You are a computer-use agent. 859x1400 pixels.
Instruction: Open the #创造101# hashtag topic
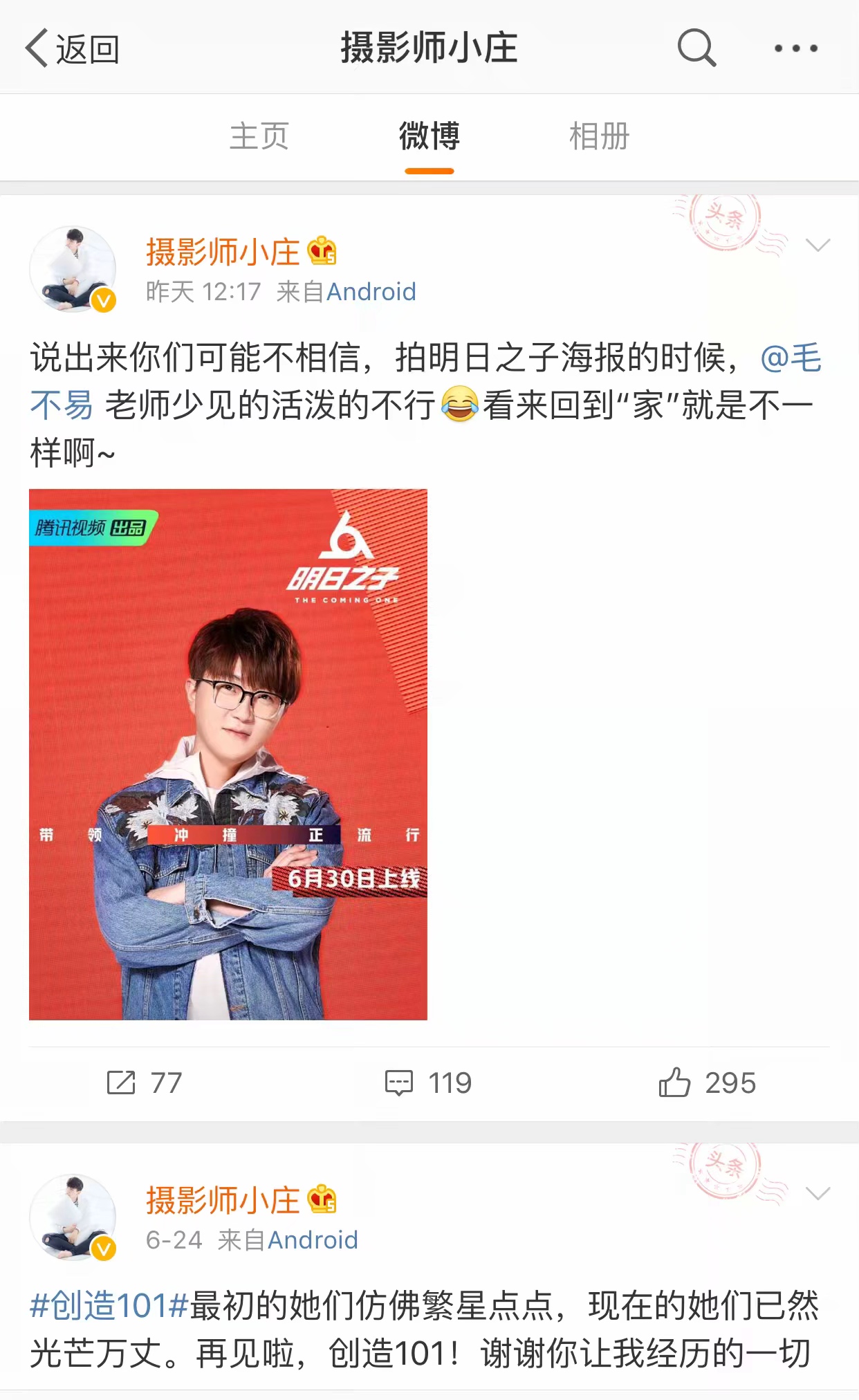tap(109, 1306)
